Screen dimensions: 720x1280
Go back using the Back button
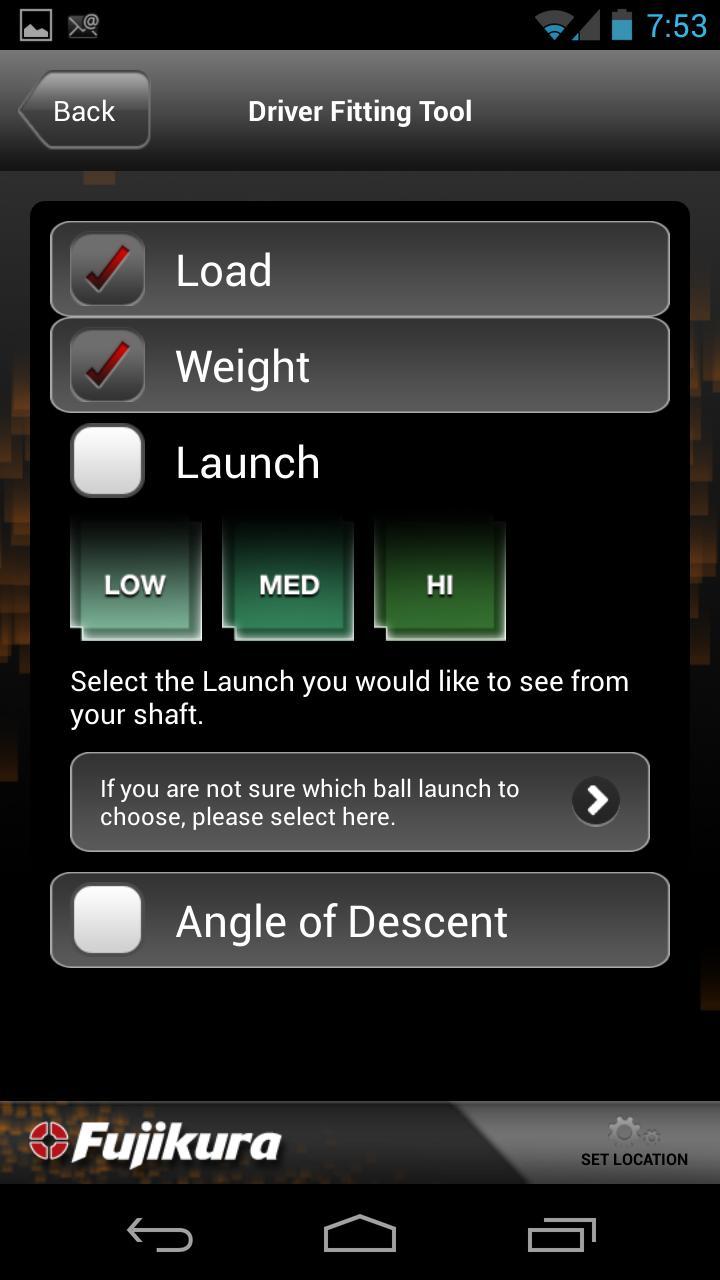[x=84, y=110]
